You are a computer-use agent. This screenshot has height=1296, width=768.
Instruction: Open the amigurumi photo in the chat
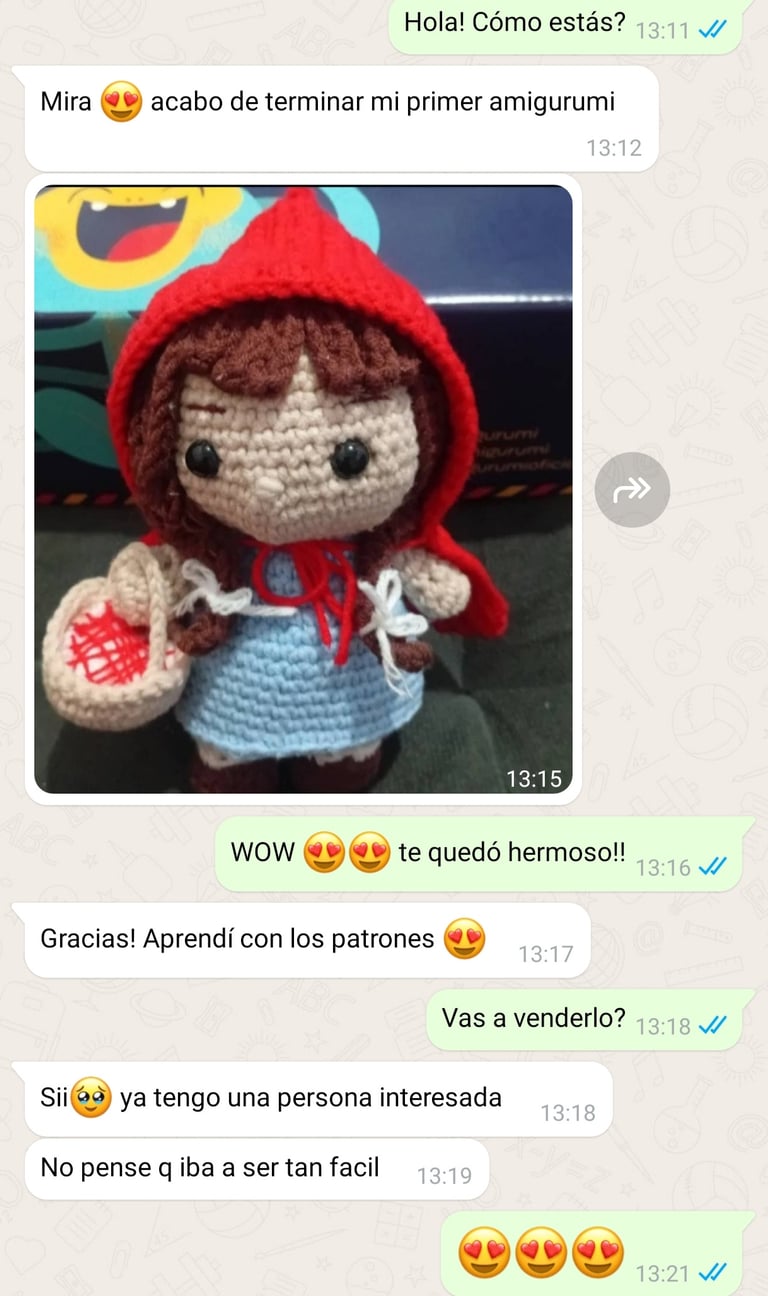click(303, 489)
